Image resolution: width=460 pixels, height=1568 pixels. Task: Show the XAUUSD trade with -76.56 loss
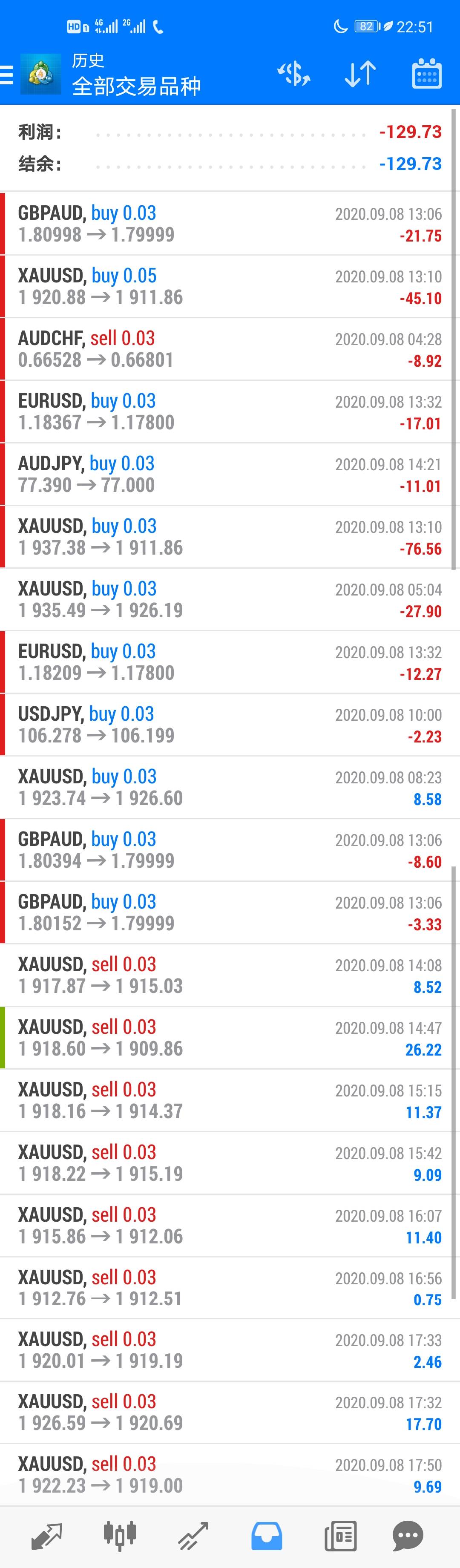coord(230,537)
